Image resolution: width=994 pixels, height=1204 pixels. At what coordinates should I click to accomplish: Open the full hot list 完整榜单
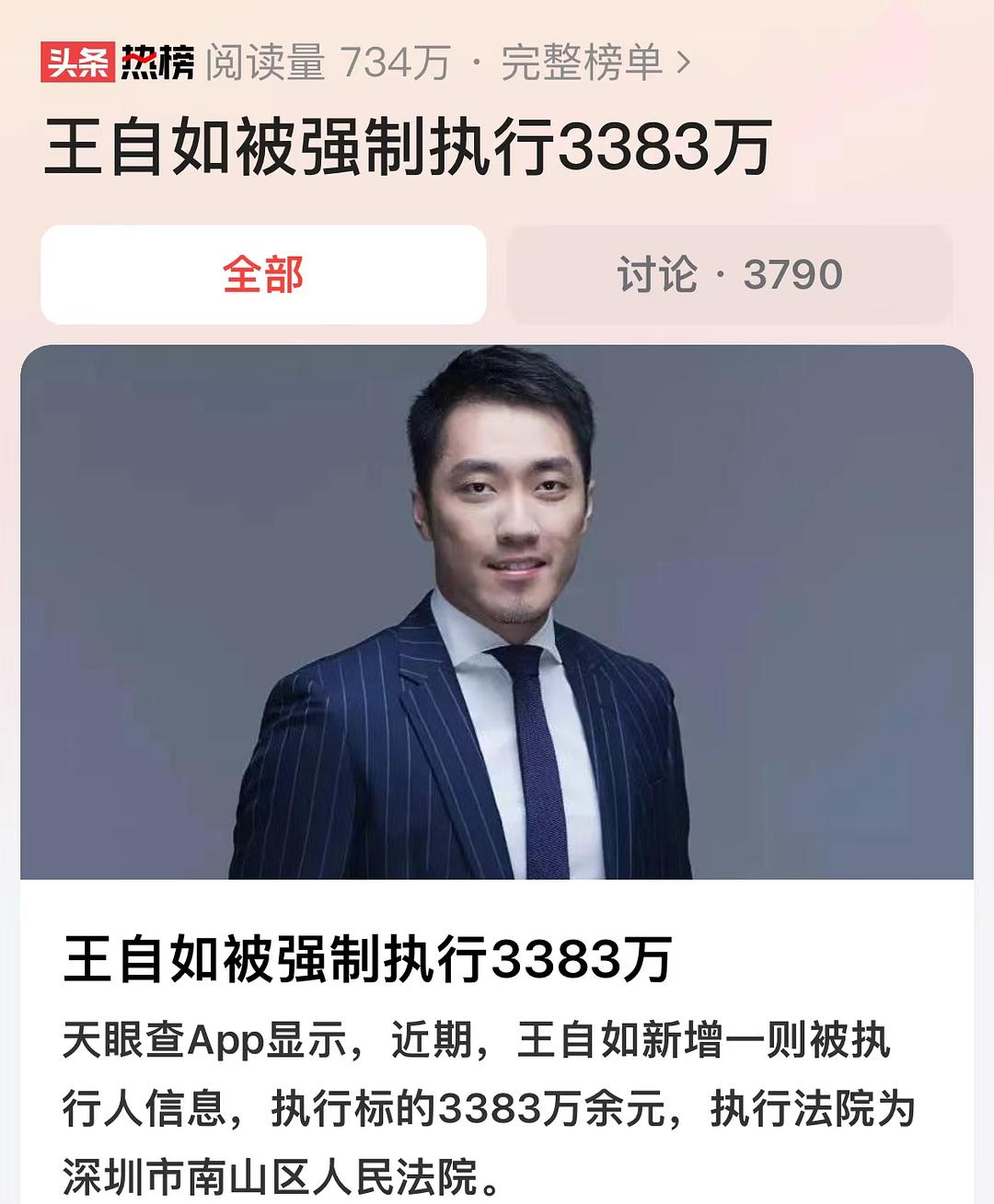tap(594, 63)
